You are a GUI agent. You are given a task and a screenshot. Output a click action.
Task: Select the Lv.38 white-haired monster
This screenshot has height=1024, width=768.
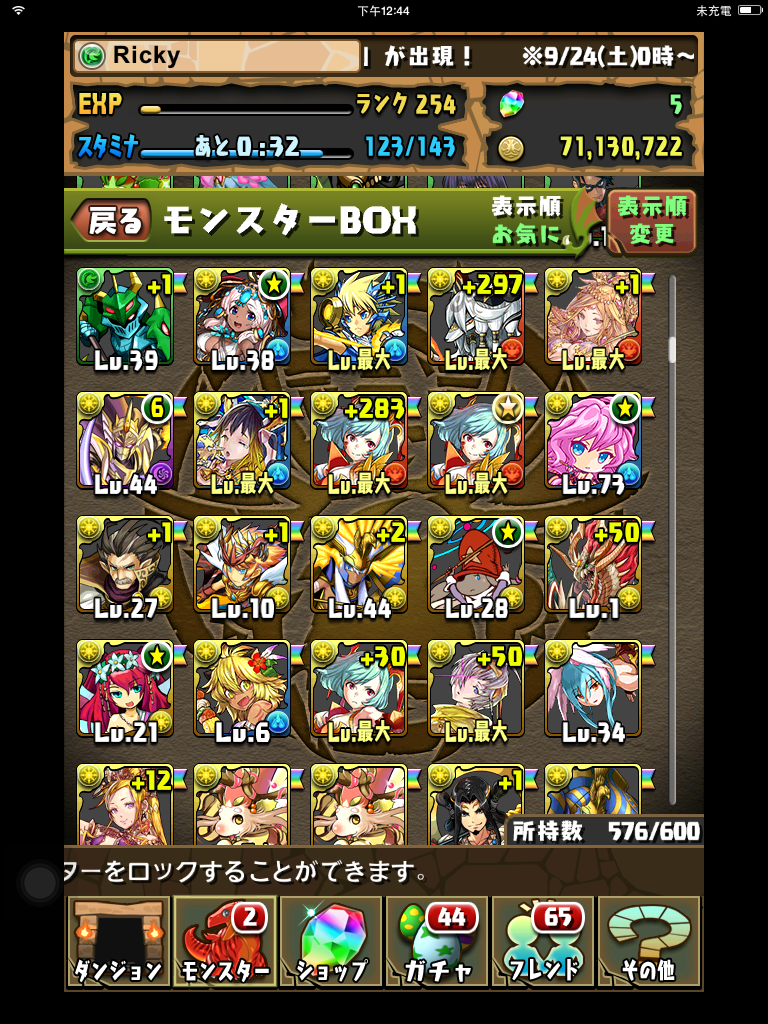click(x=241, y=317)
